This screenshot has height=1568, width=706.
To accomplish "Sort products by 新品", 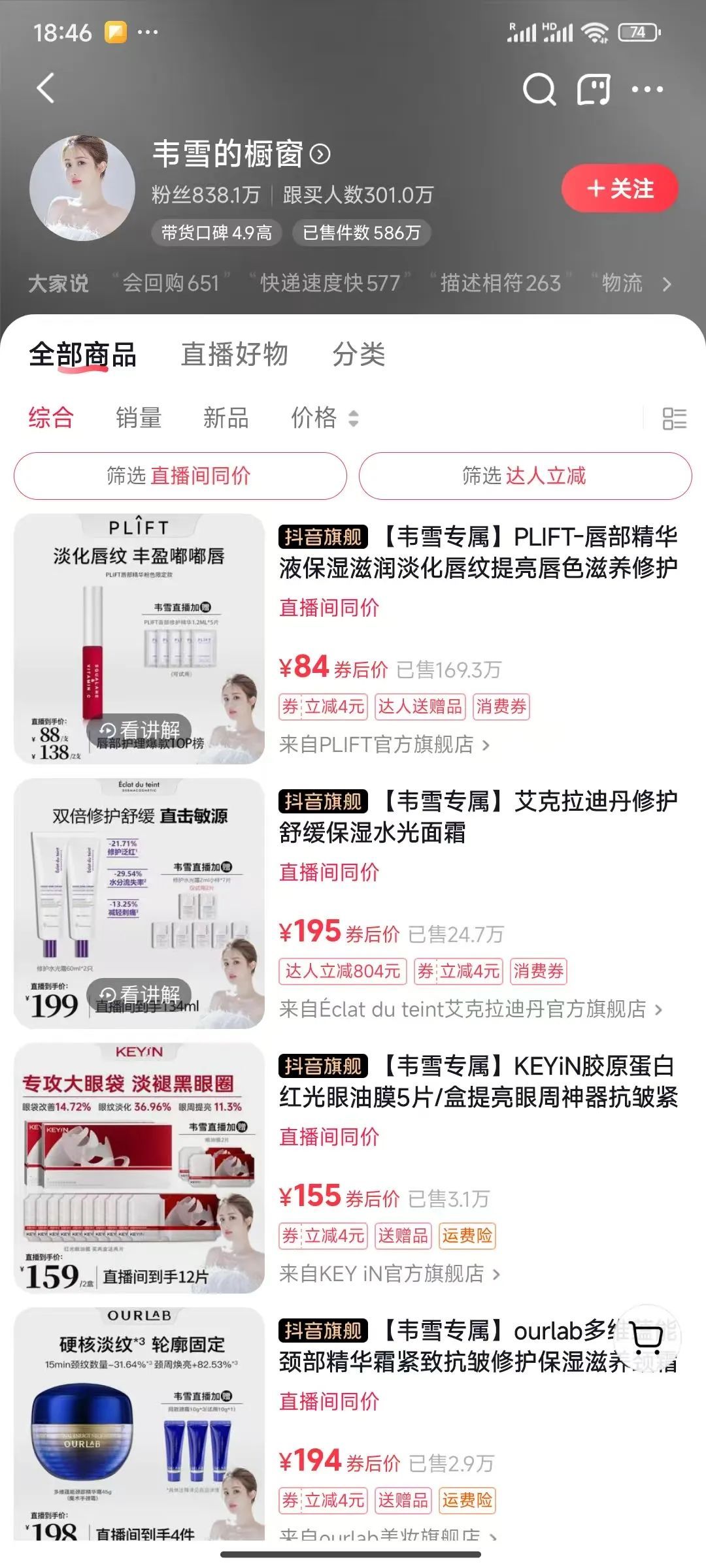I will 226,417.
